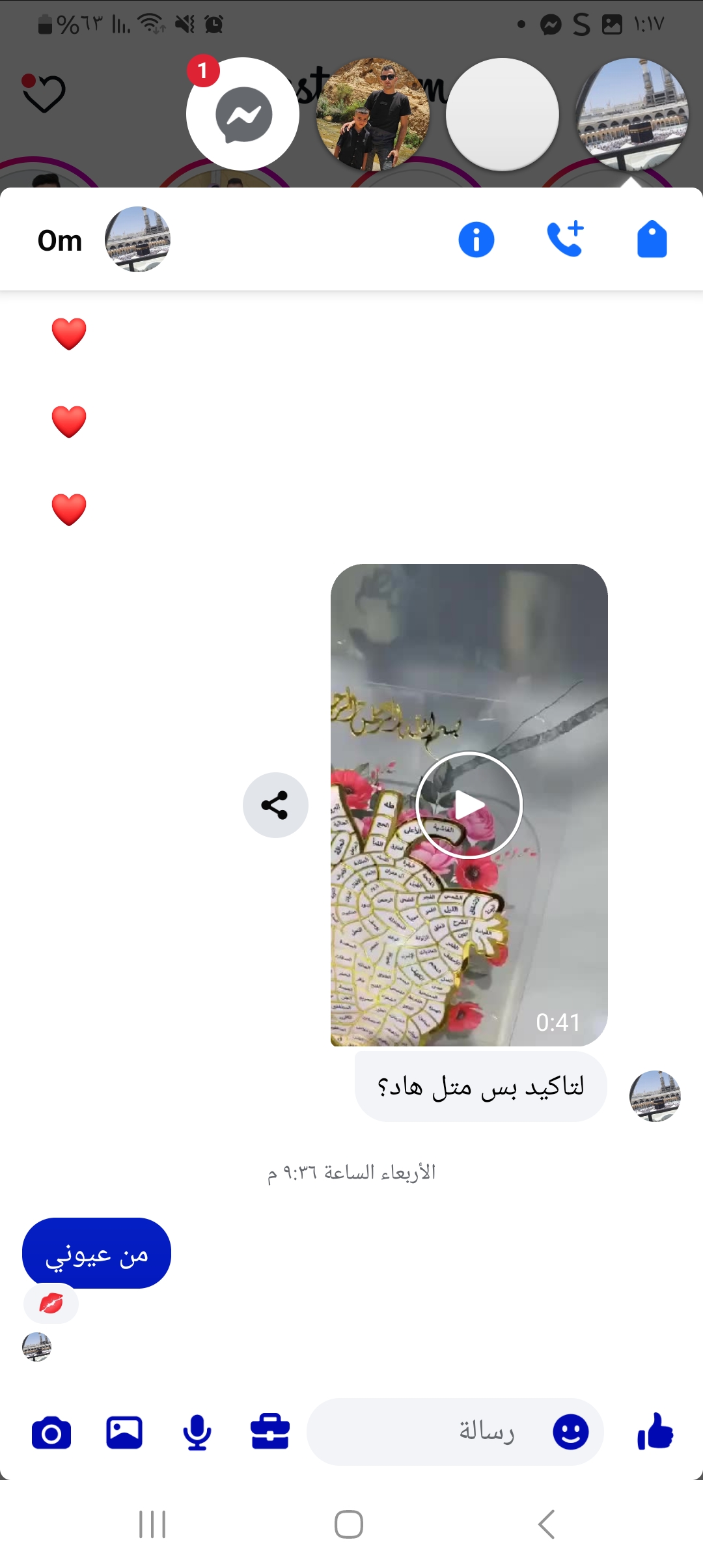Go back using the system back button

point(546,1524)
